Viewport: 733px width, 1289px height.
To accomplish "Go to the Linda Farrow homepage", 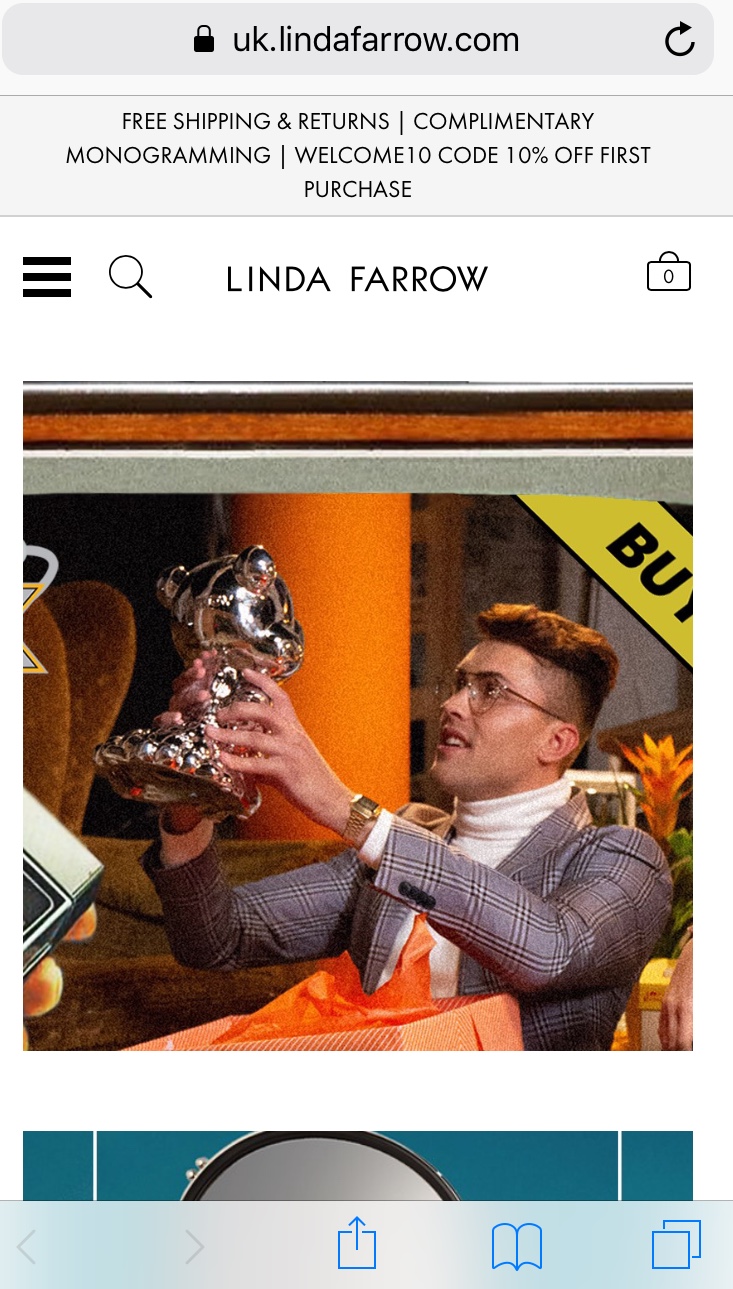I will point(357,279).
